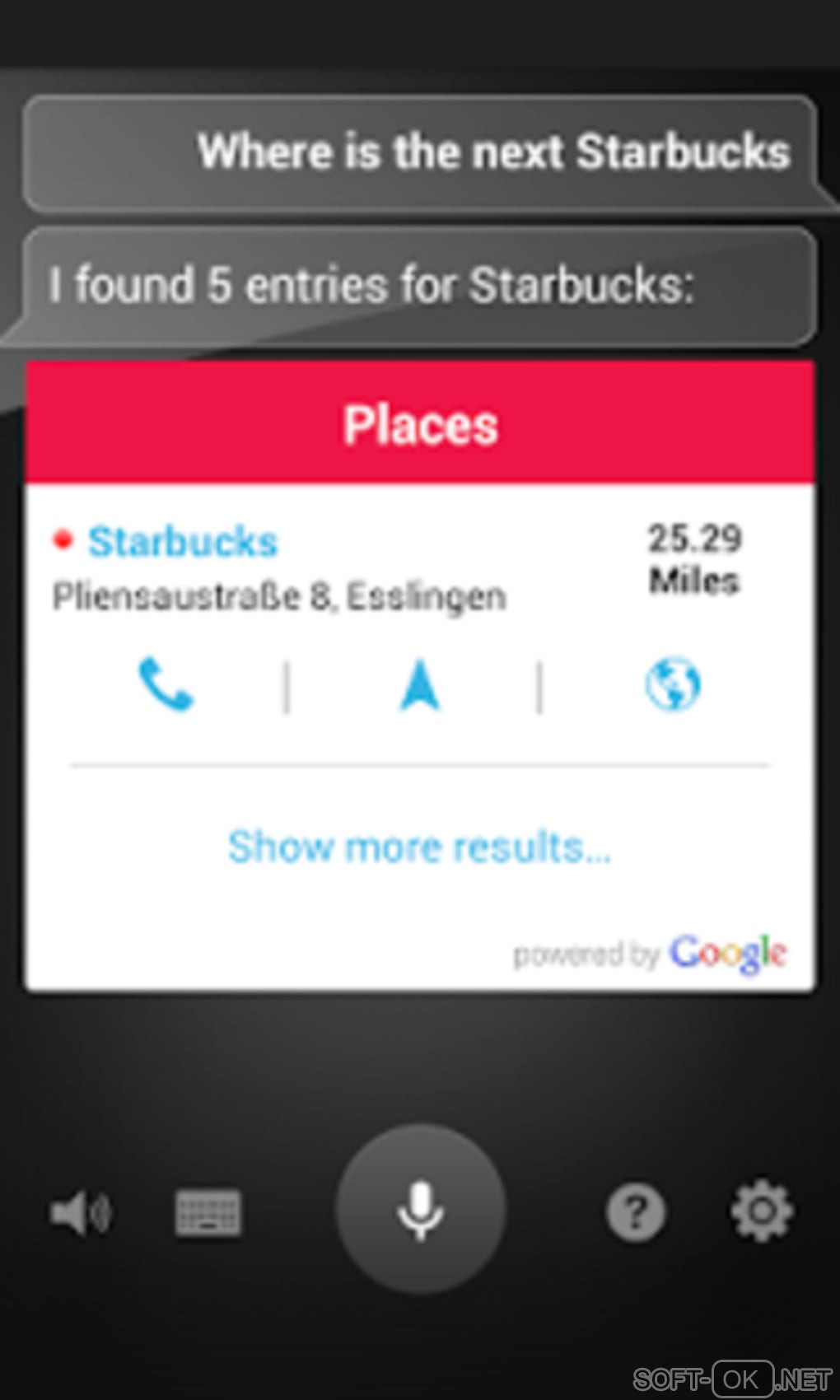Open the Starbucks place result
Viewport: 840px width, 1400px height.
183,542
